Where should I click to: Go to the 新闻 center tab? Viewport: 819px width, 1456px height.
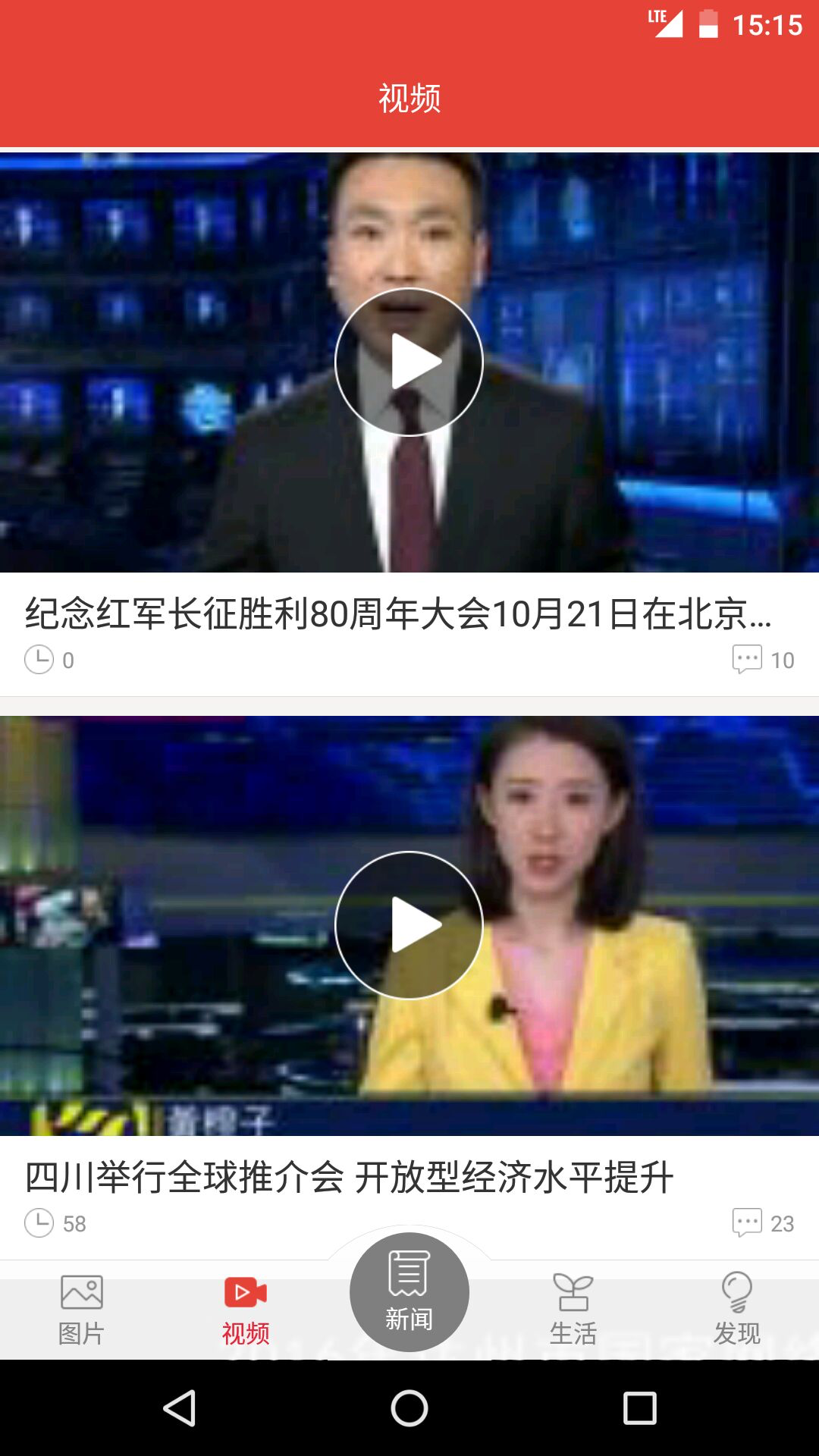tap(409, 1293)
